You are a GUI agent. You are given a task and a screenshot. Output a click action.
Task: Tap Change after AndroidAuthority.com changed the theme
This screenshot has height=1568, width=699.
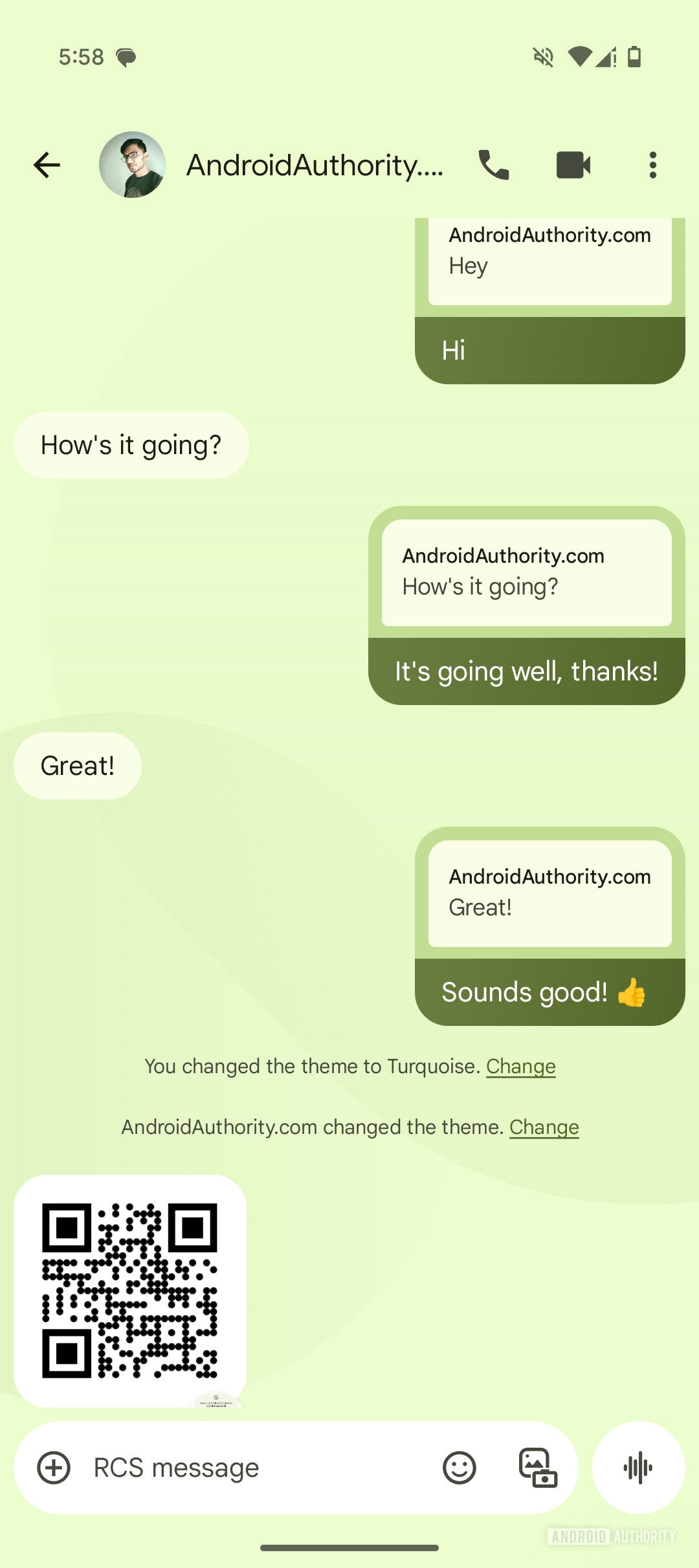(x=544, y=1127)
